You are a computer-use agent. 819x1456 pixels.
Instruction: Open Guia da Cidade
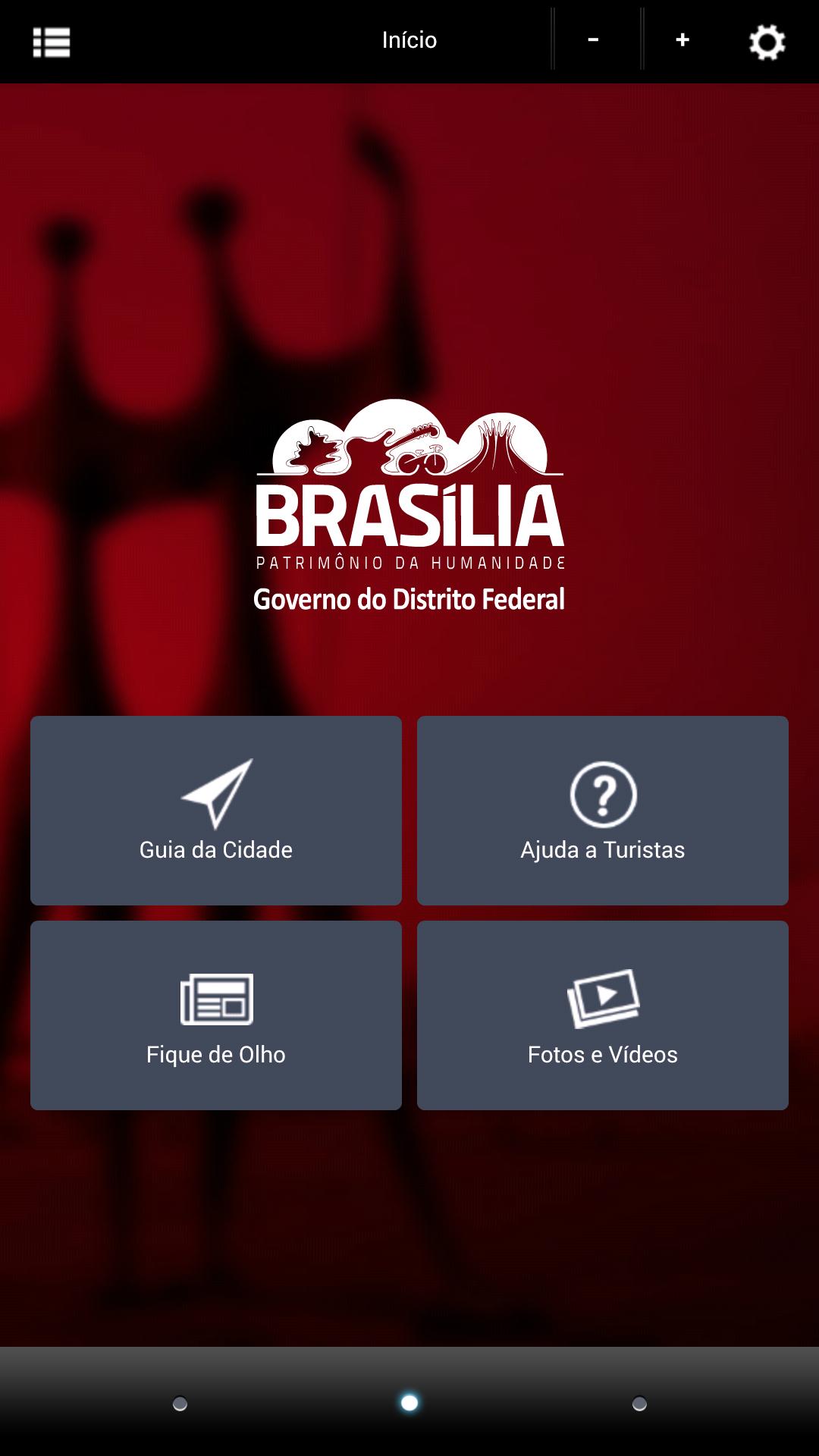215,810
